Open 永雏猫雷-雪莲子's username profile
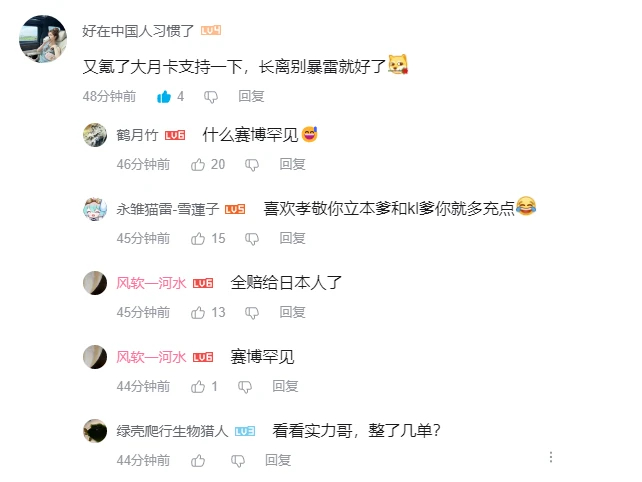The image size is (642, 482). pos(168,209)
